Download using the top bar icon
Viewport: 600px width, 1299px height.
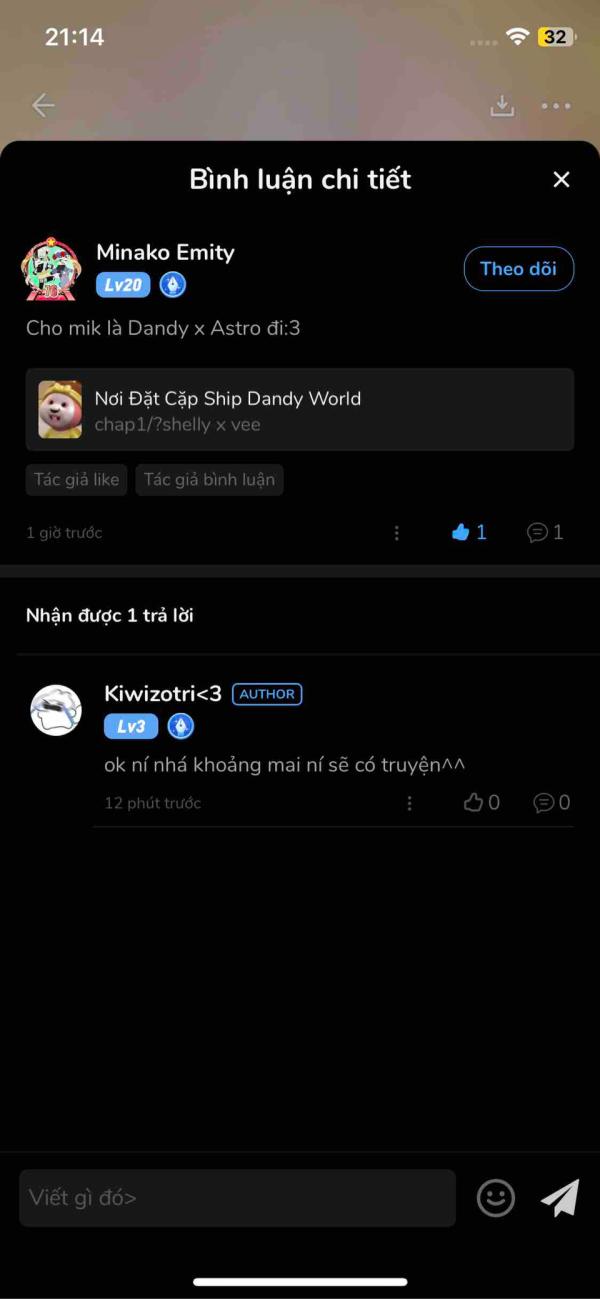click(x=501, y=106)
